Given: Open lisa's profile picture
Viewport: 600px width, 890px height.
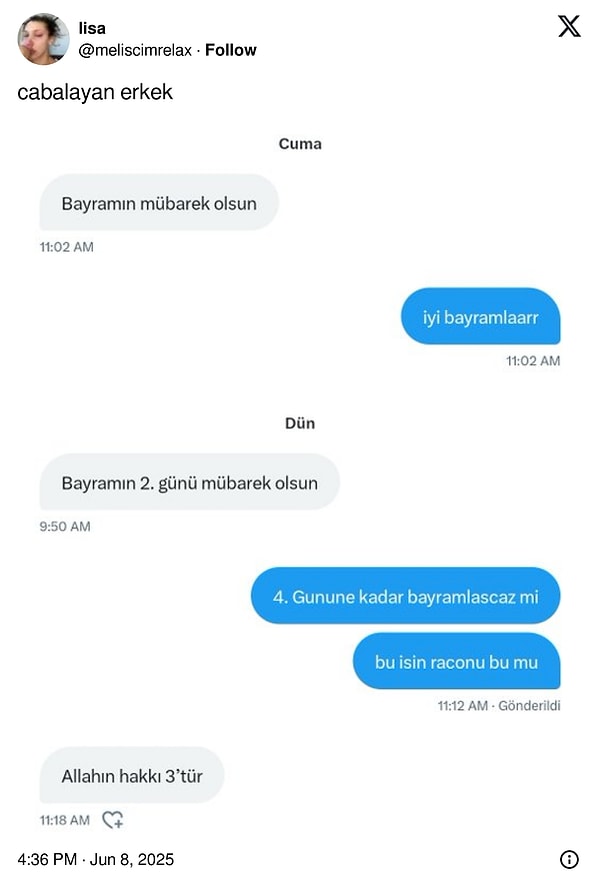Looking at the screenshot, I should coord(43,40).
